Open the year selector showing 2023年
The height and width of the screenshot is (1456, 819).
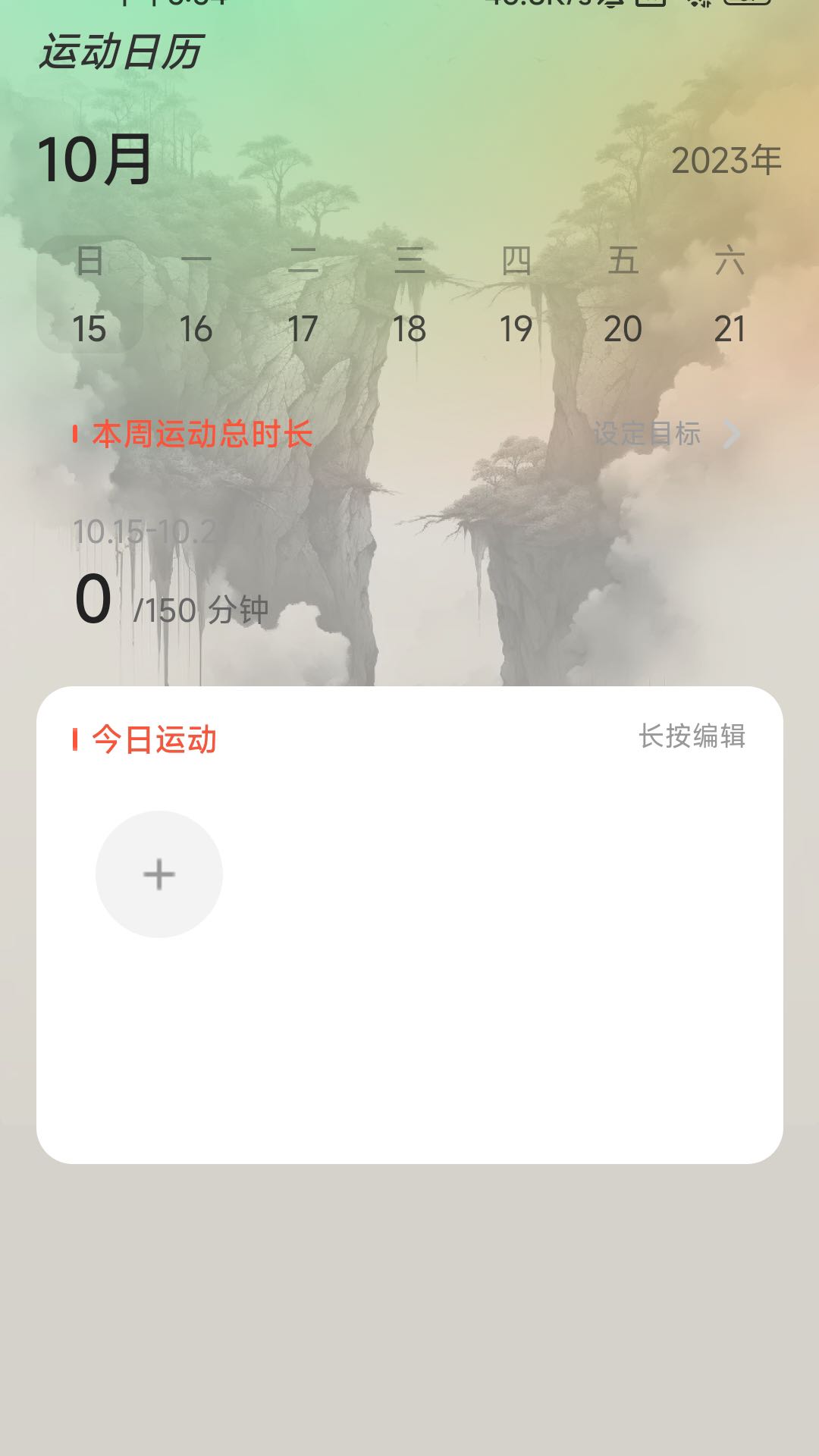[726, 159]
